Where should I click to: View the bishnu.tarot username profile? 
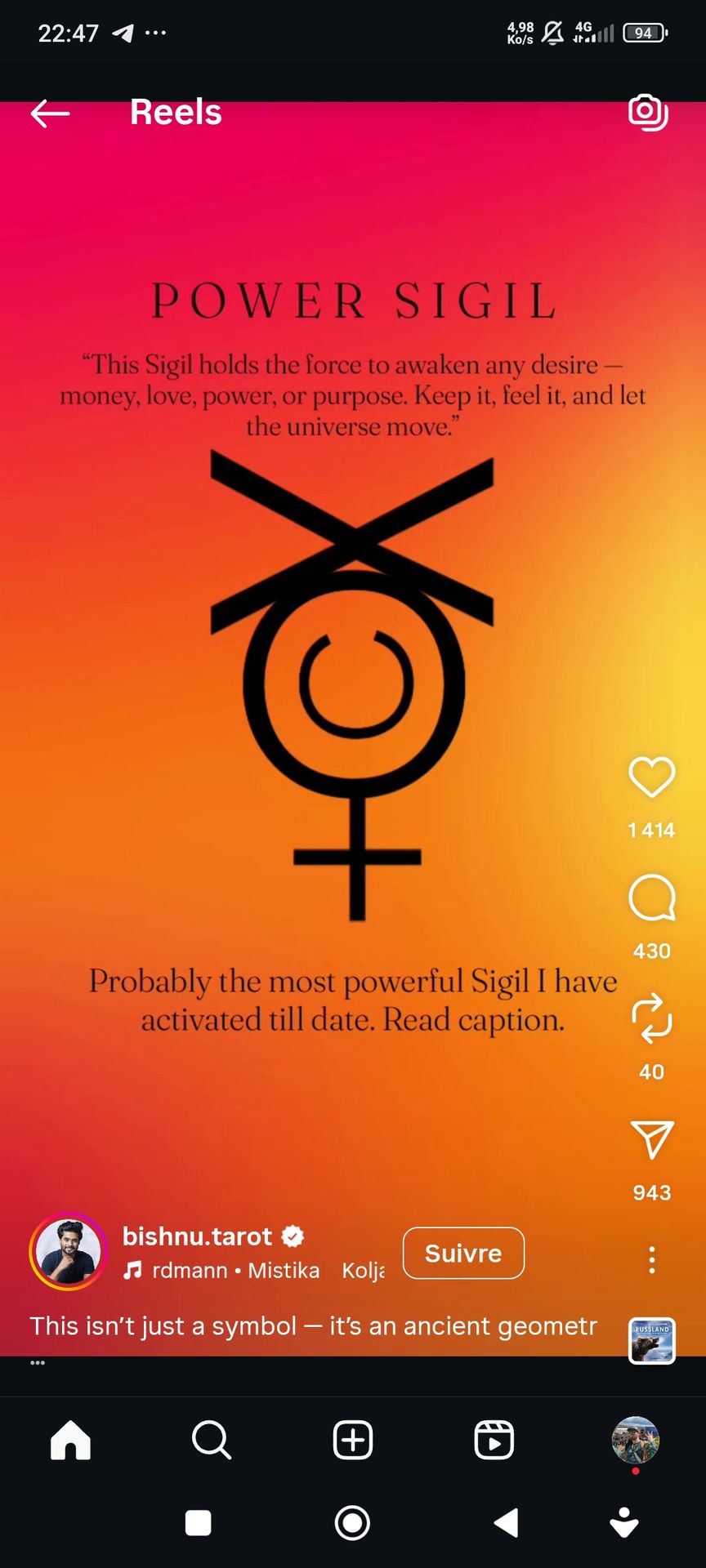click(197, 1236)
